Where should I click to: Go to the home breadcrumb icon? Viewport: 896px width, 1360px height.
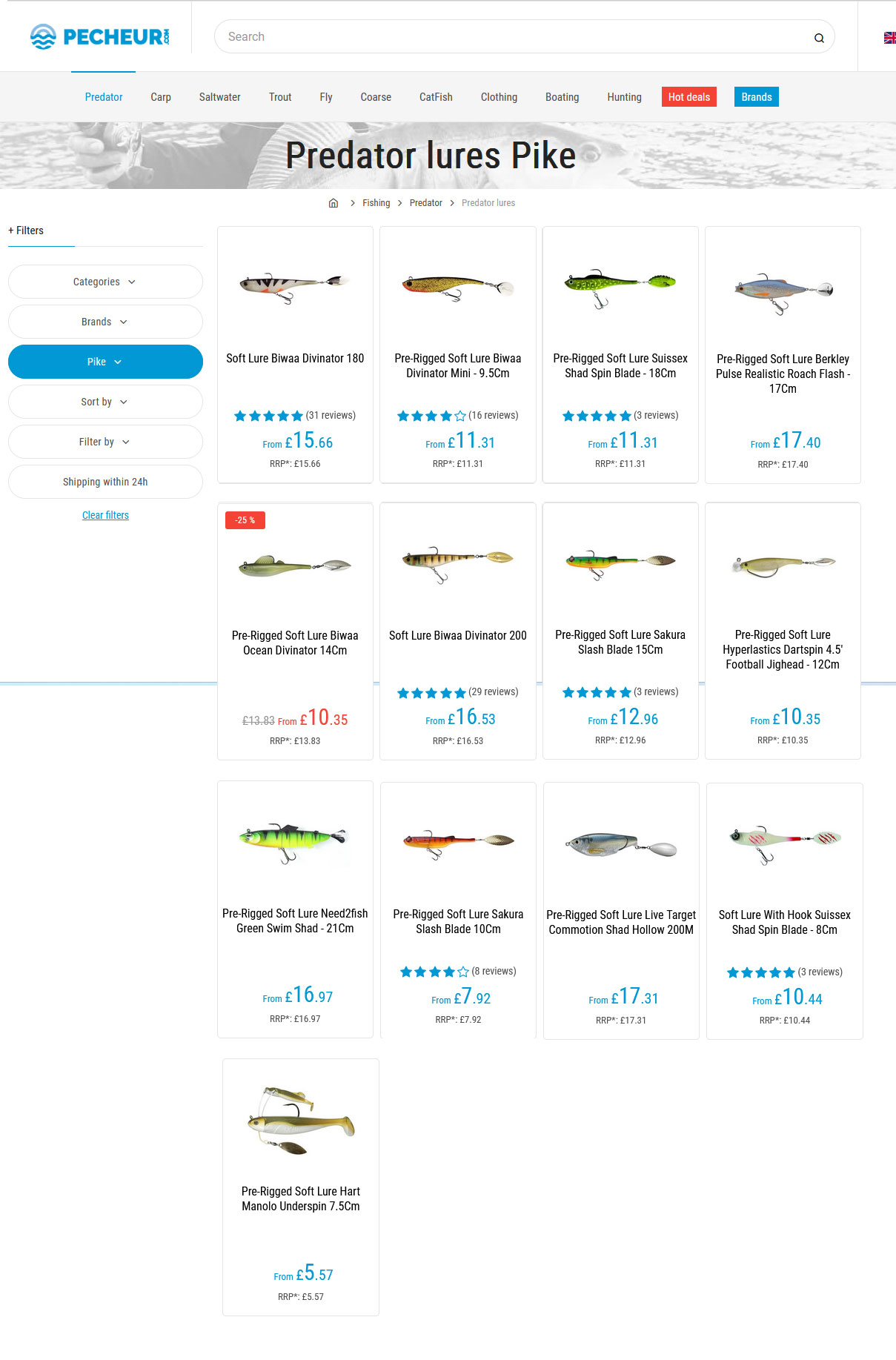pyautogui.click(x=333, y=203)
